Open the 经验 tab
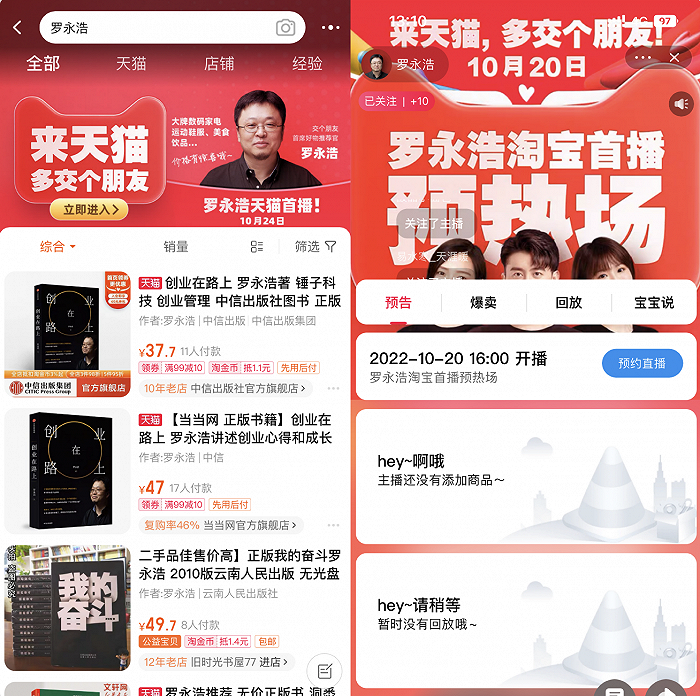Image resolution: width=700 pixels, height=696 pixels. pyautogui.click(x=307, y=63)
